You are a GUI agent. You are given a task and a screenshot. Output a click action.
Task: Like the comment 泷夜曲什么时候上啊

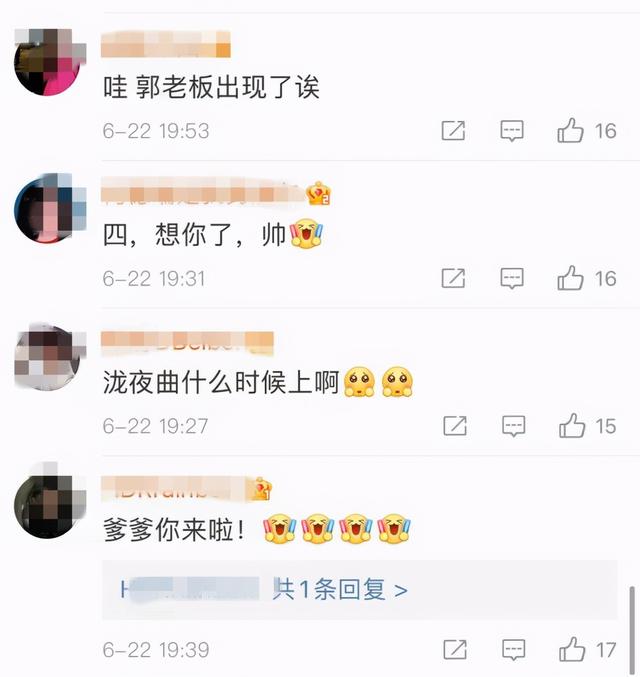pos(571,426)
